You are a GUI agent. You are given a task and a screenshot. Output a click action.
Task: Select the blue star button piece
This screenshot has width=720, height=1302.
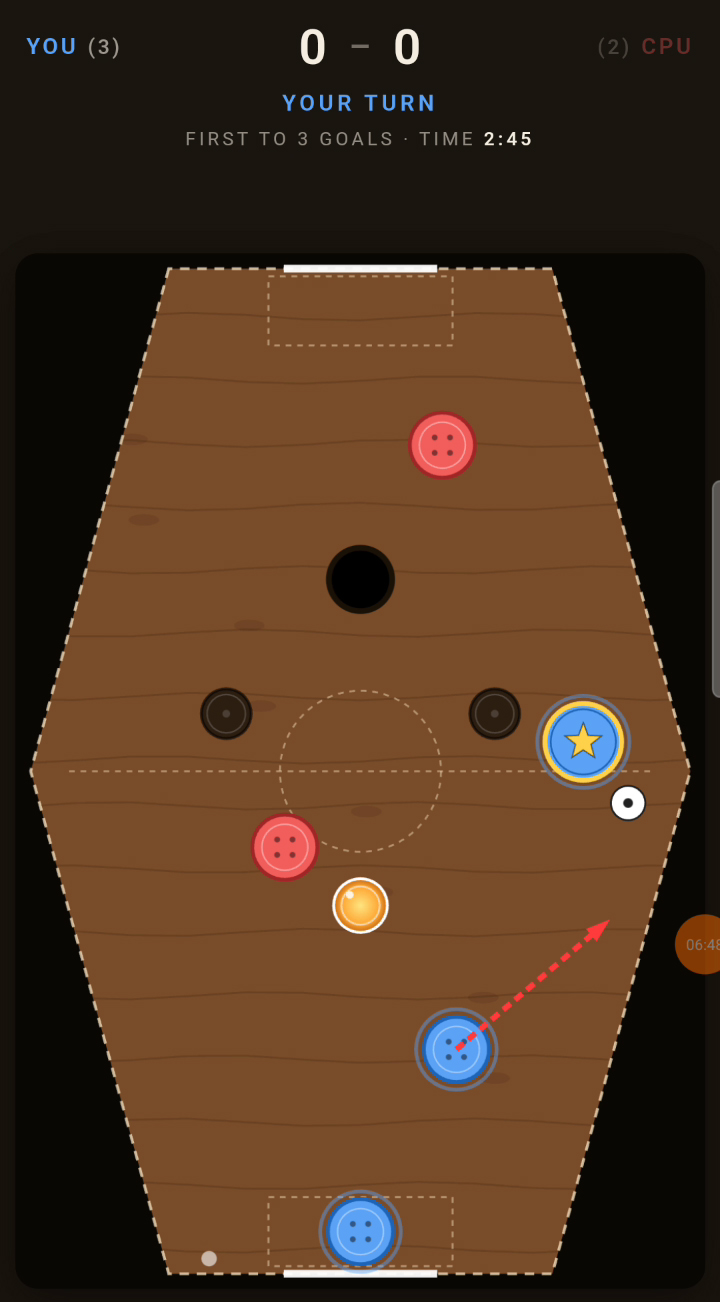click(583, 741)
